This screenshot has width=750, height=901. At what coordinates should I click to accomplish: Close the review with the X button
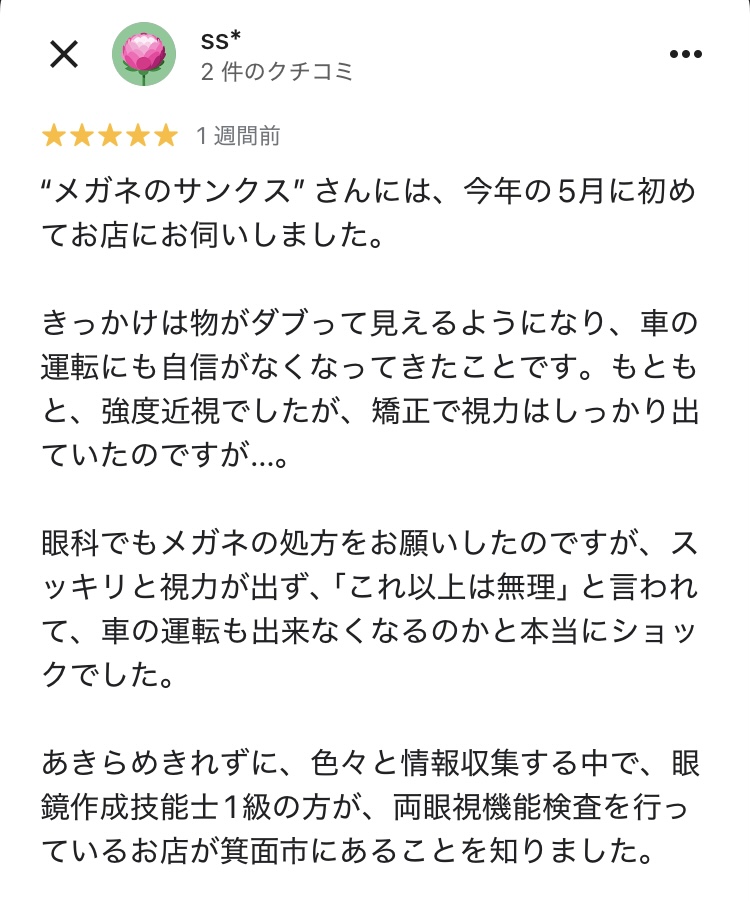click(64, 54)
